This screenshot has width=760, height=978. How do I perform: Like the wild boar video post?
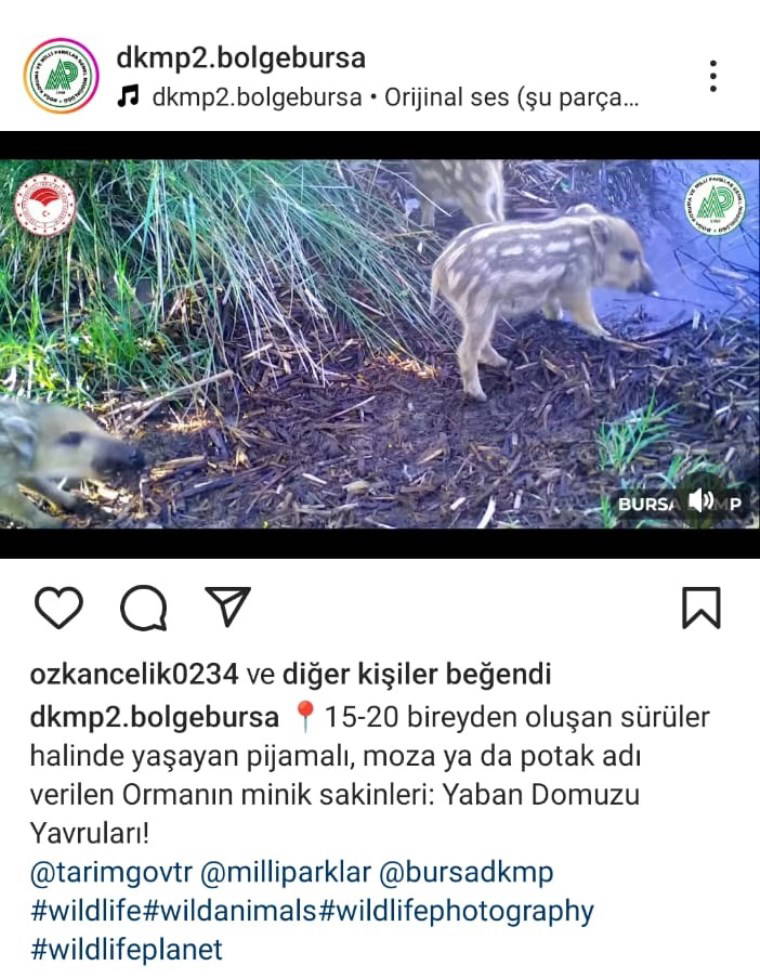[x=58, y=606]
